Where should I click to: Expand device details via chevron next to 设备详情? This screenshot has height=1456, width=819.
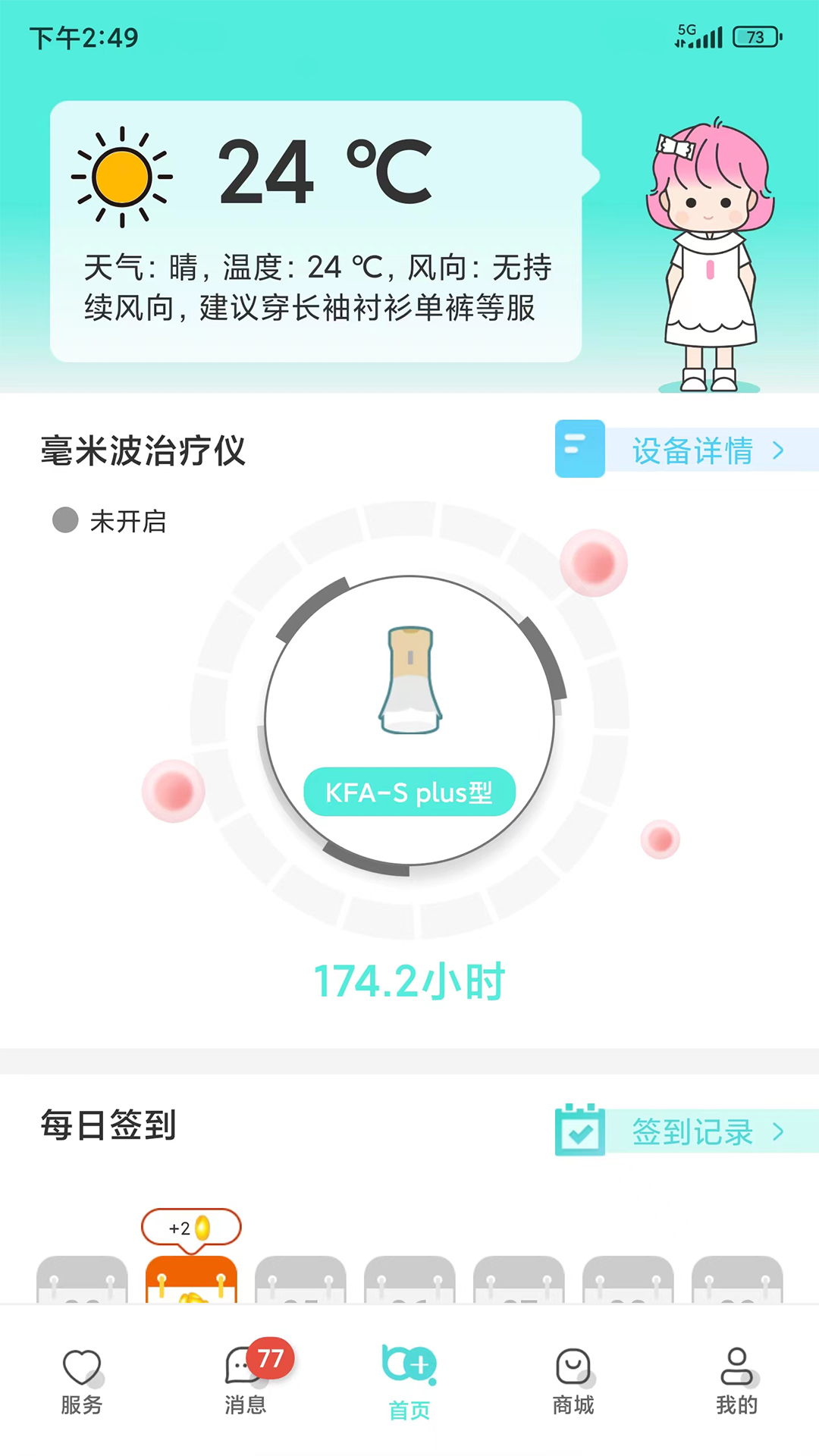[x=781, y=450]
